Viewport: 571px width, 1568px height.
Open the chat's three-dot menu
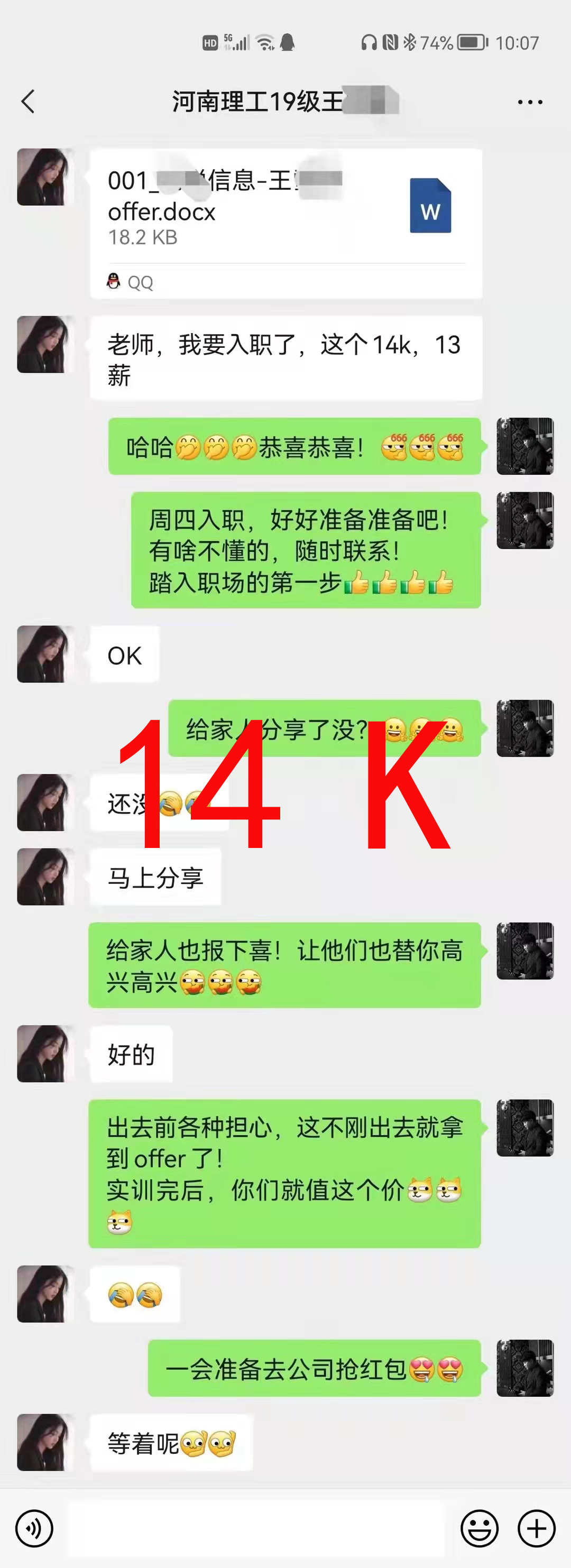tap(530, 102)
